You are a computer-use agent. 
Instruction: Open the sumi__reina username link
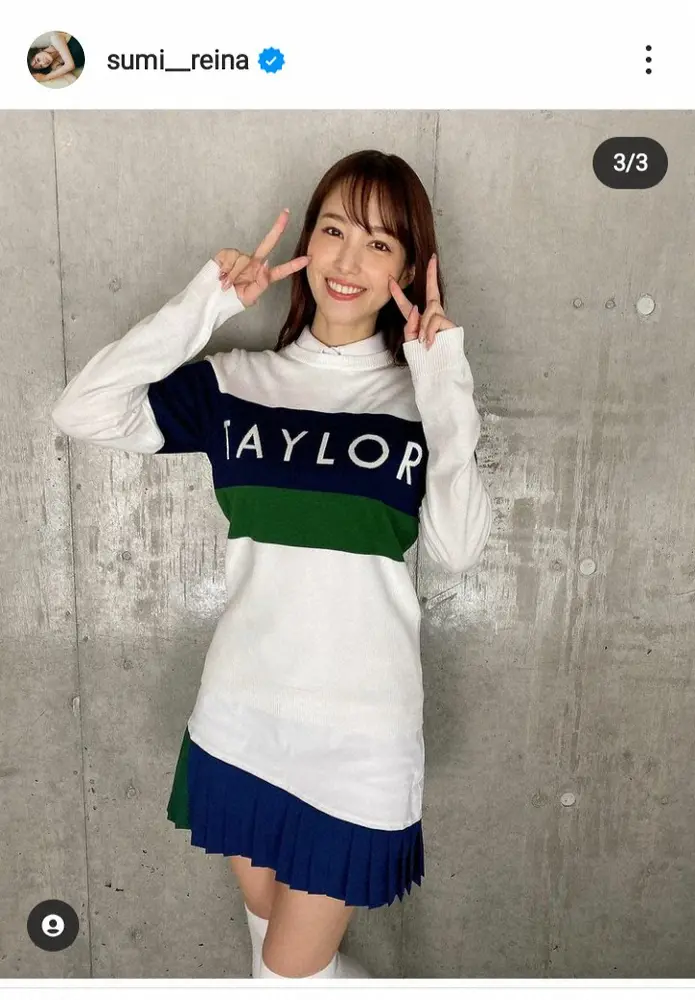177,60
